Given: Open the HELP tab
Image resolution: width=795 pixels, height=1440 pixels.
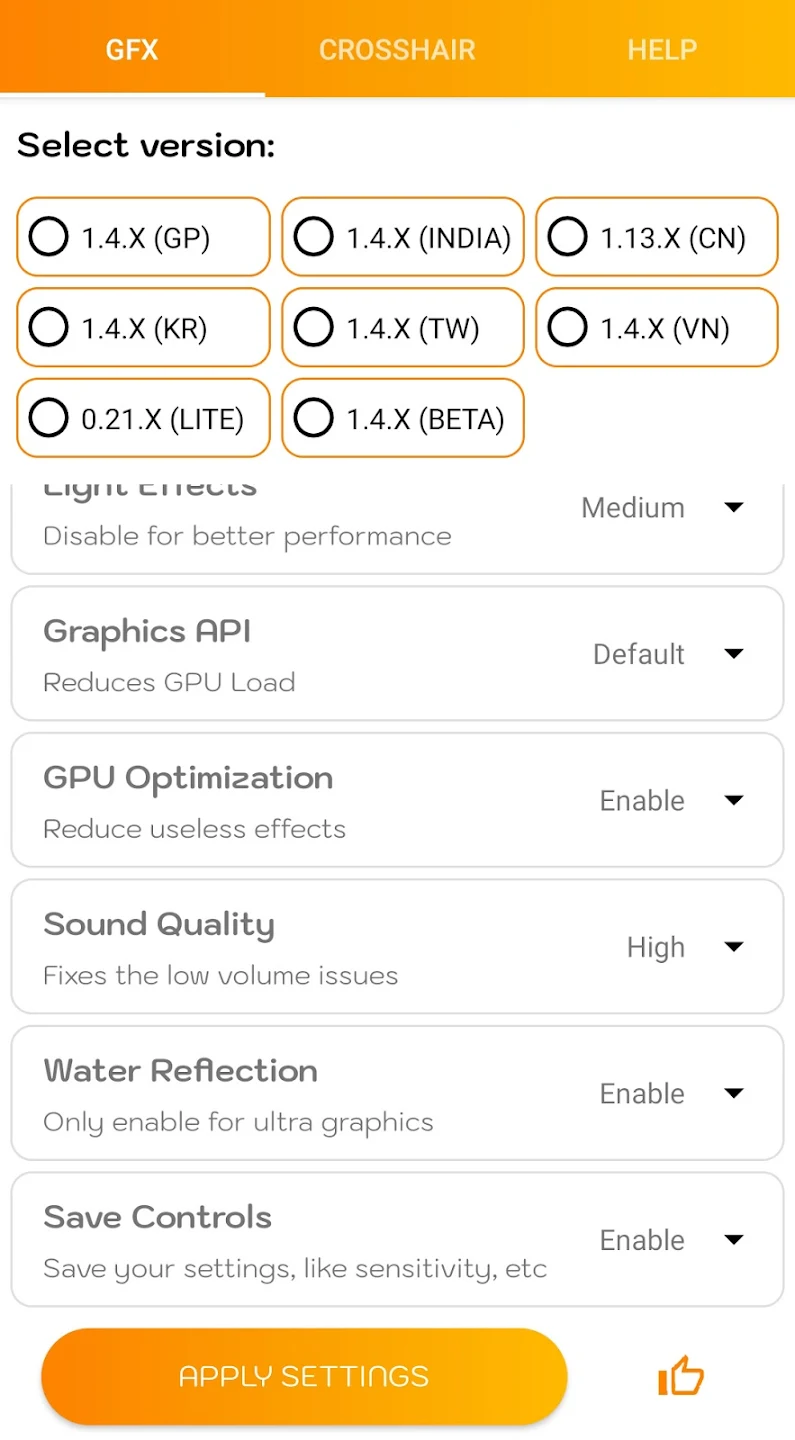Looking at the screenshot, I should (x=662, y=50).
